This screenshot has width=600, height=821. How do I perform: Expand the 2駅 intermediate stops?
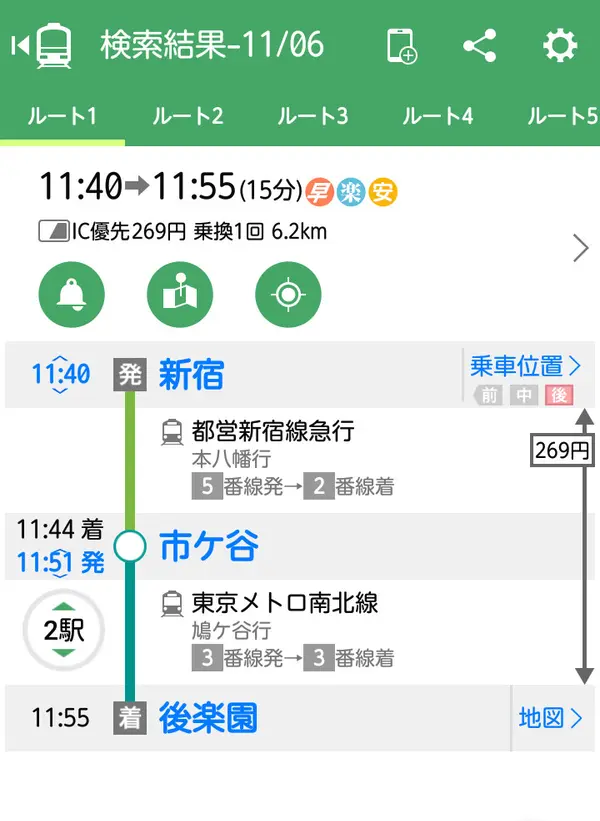click(63, 630)
